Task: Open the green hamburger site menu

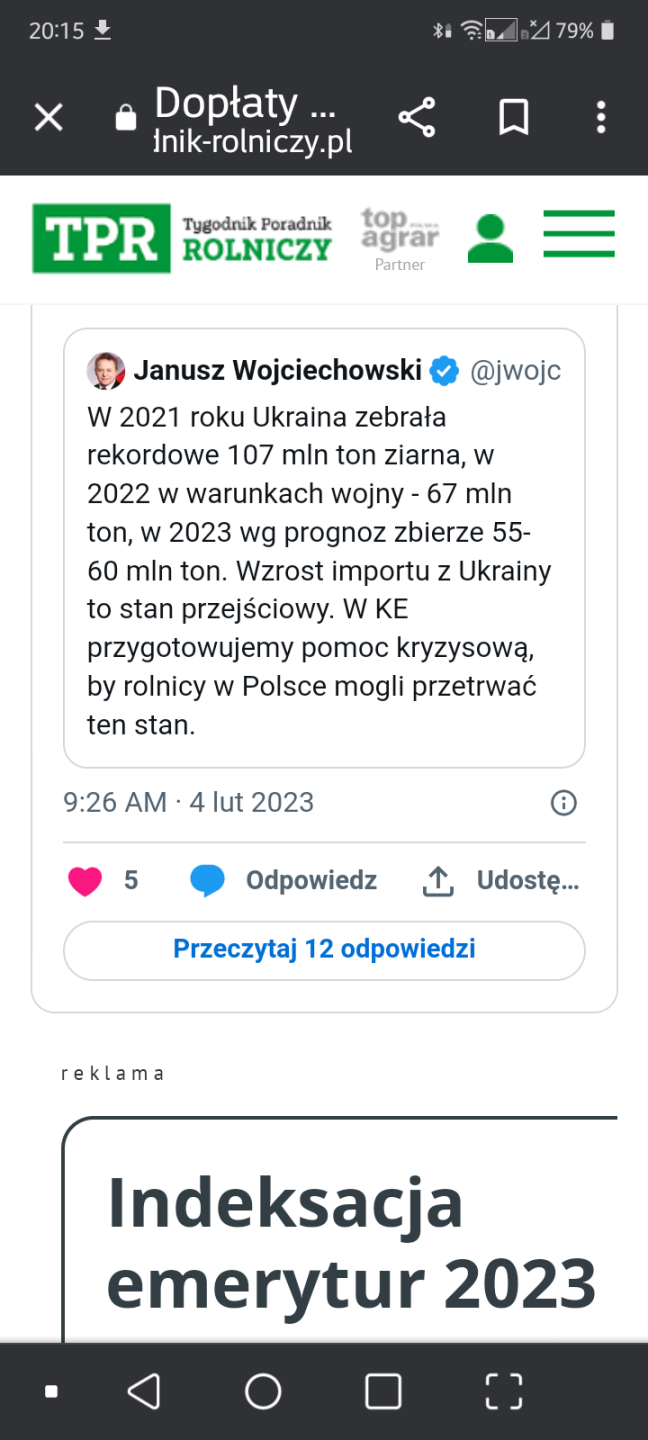Action: pyautogui.click(x=578, y=234)
